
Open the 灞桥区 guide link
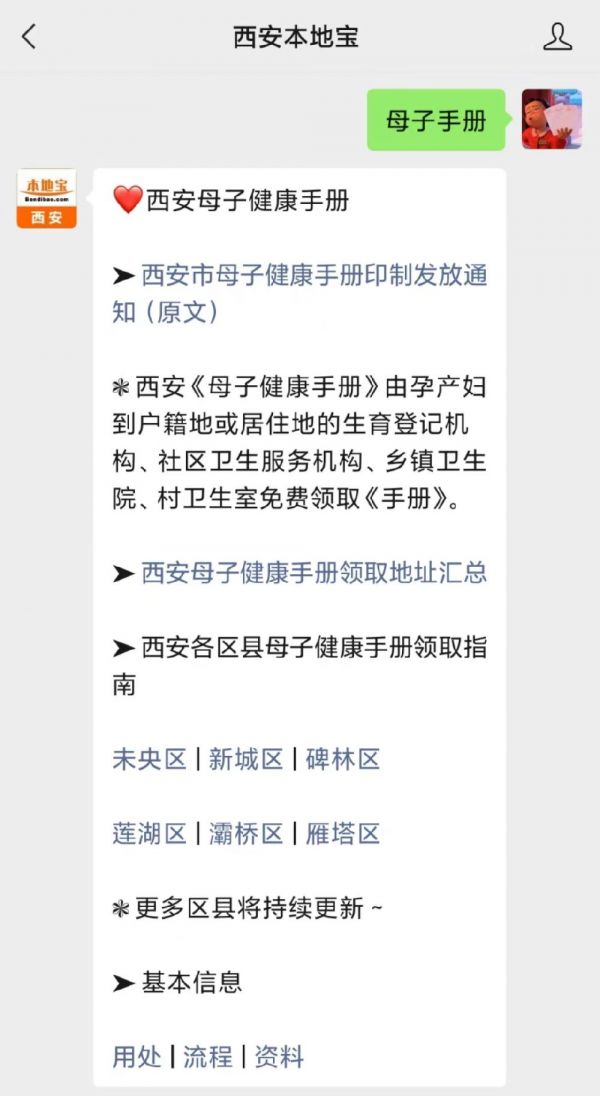246,834
